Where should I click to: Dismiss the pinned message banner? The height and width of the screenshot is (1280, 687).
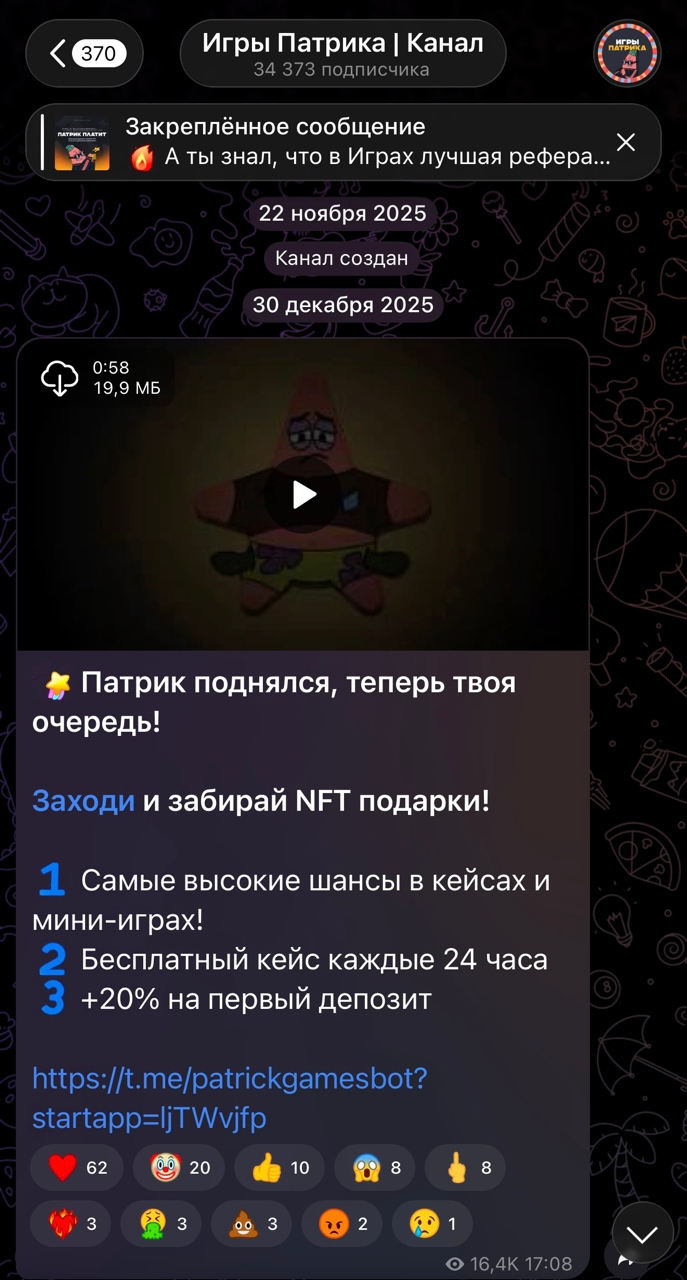click(x=626, y=142)
